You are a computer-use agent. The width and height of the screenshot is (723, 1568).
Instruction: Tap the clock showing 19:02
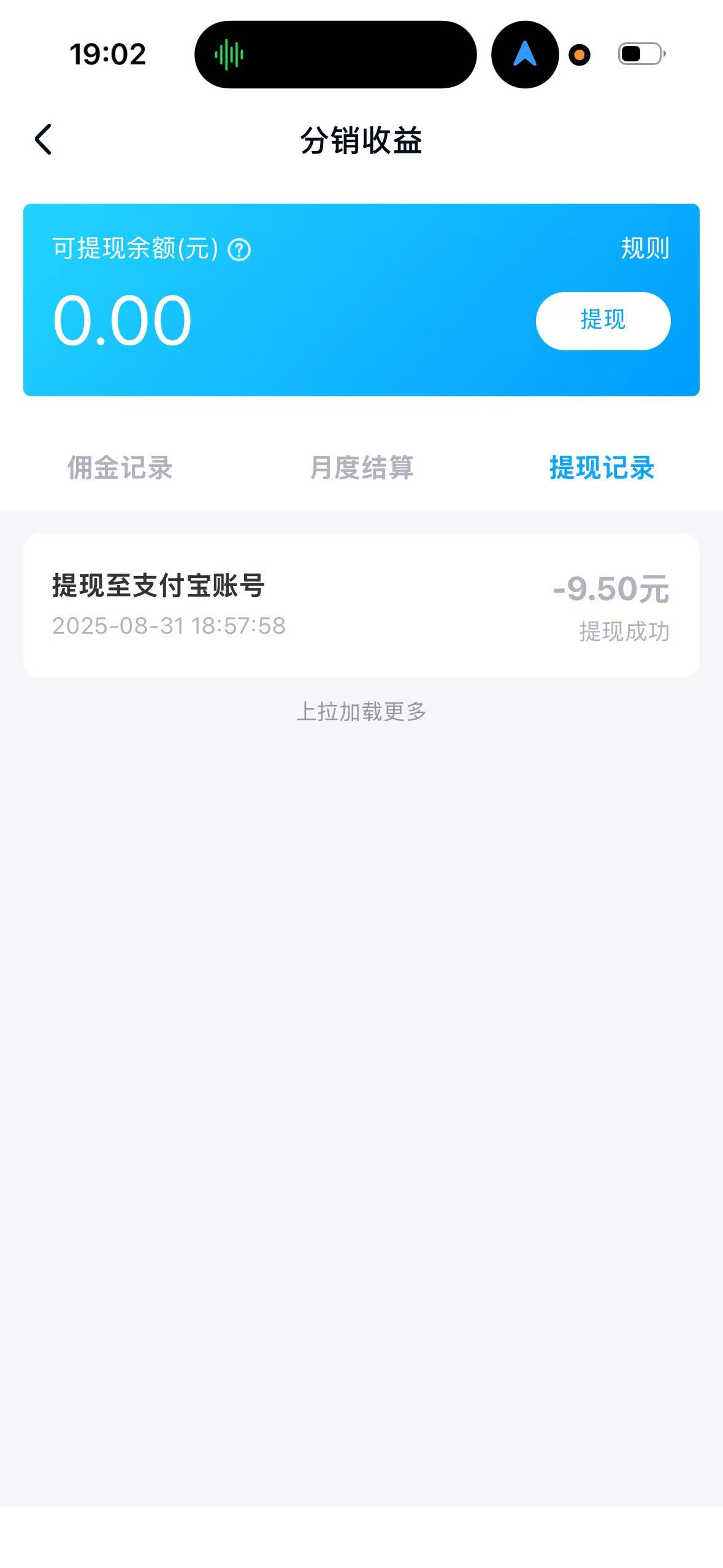[107, 55]
